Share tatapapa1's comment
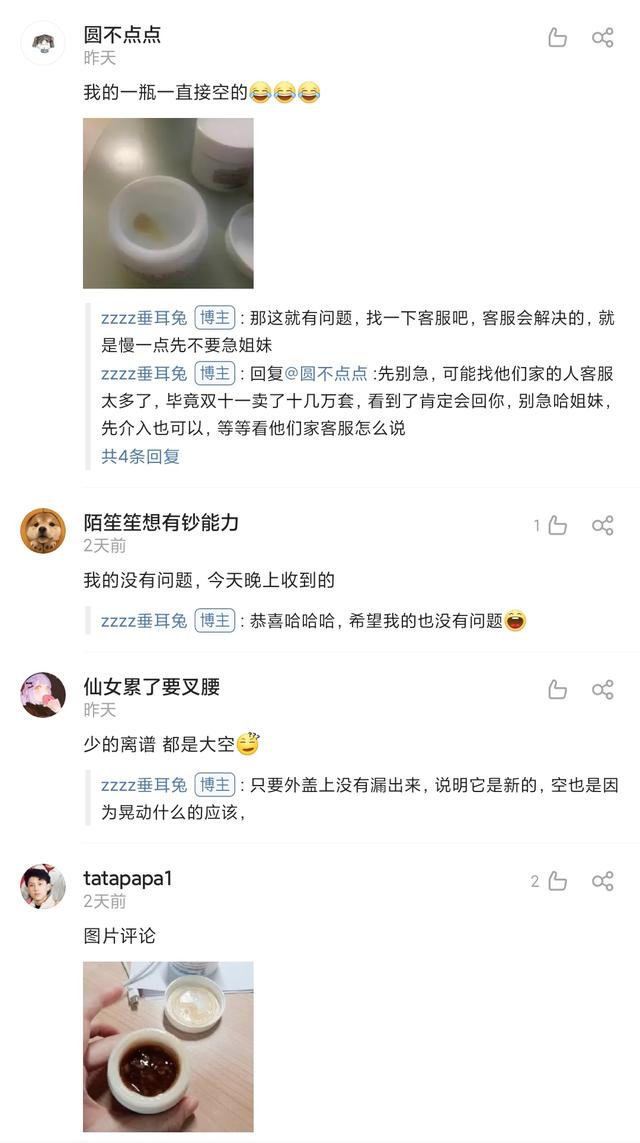Viewport: 640px width, 1143px height. click(x=602, y=881)
